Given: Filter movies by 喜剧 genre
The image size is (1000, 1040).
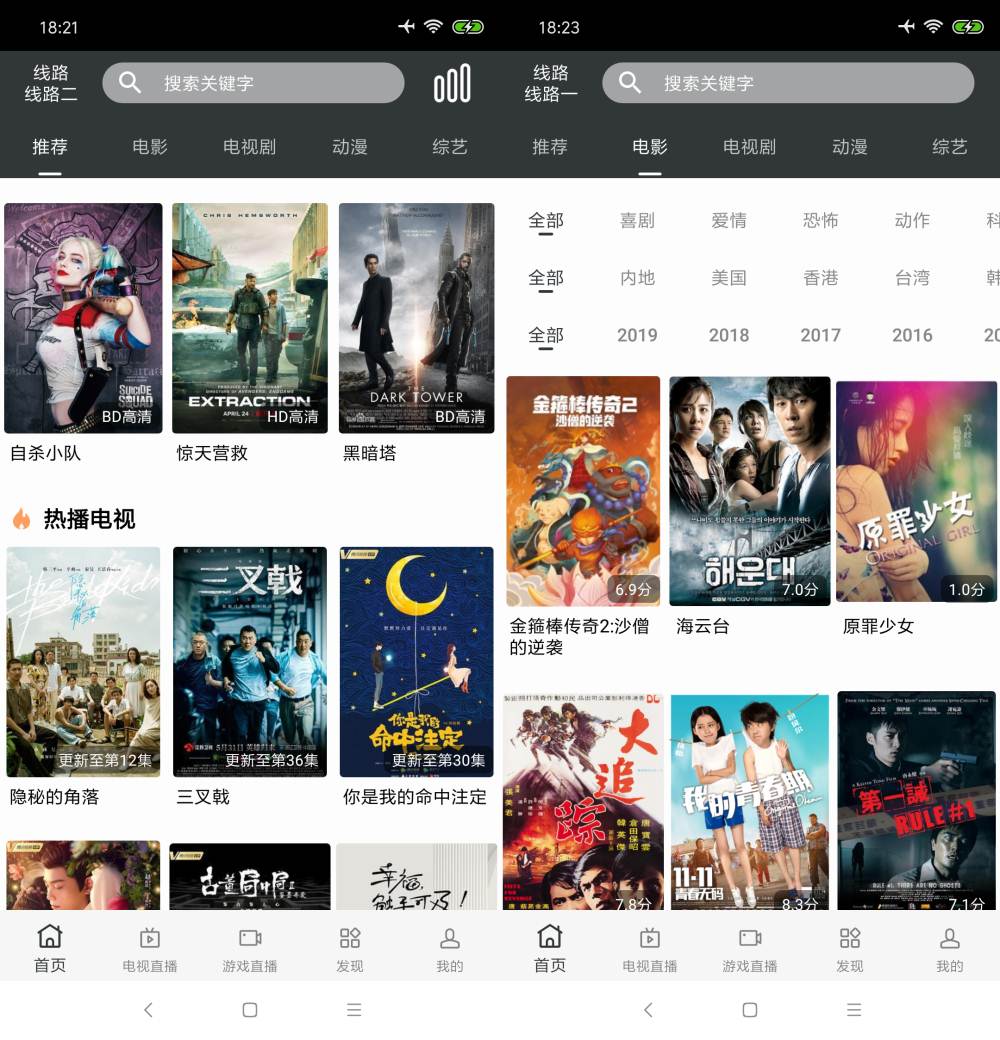Looking at the screenshot, I should click(x=637, y=221).
